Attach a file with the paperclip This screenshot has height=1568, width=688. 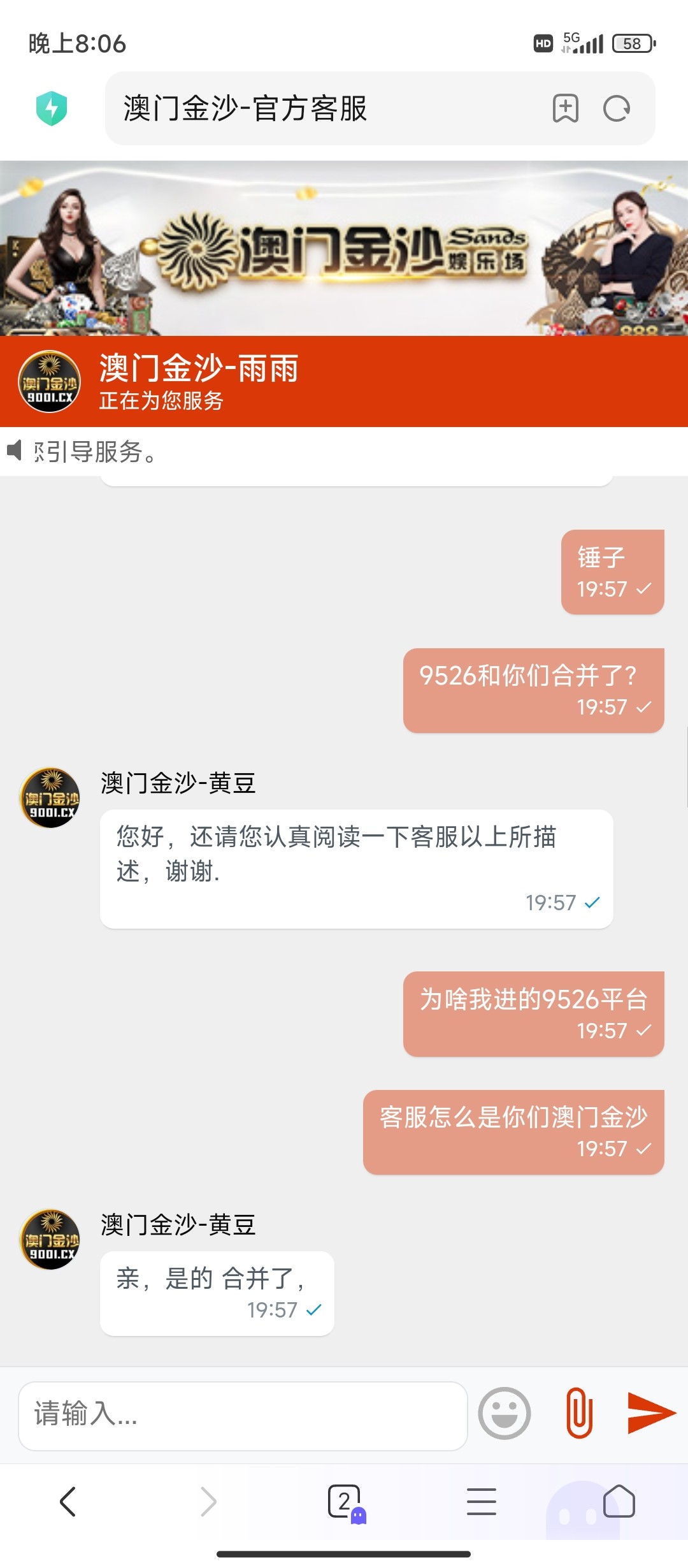[x=579, y=1413]
